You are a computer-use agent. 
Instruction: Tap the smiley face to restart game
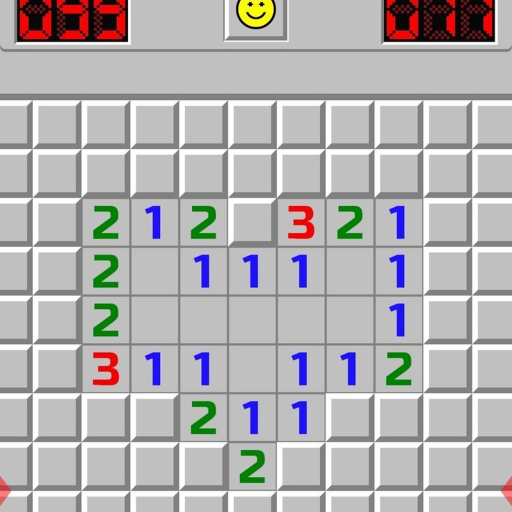point(256,13)
